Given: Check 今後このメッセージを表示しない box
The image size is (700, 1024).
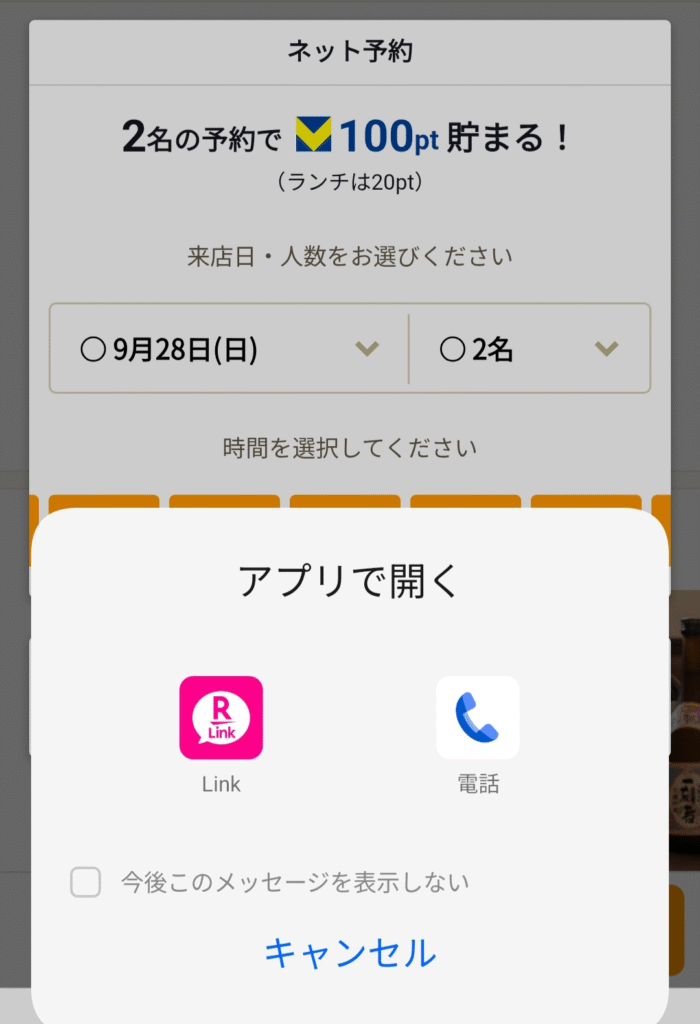Looking at the screenshot, I should pos(86,882).
